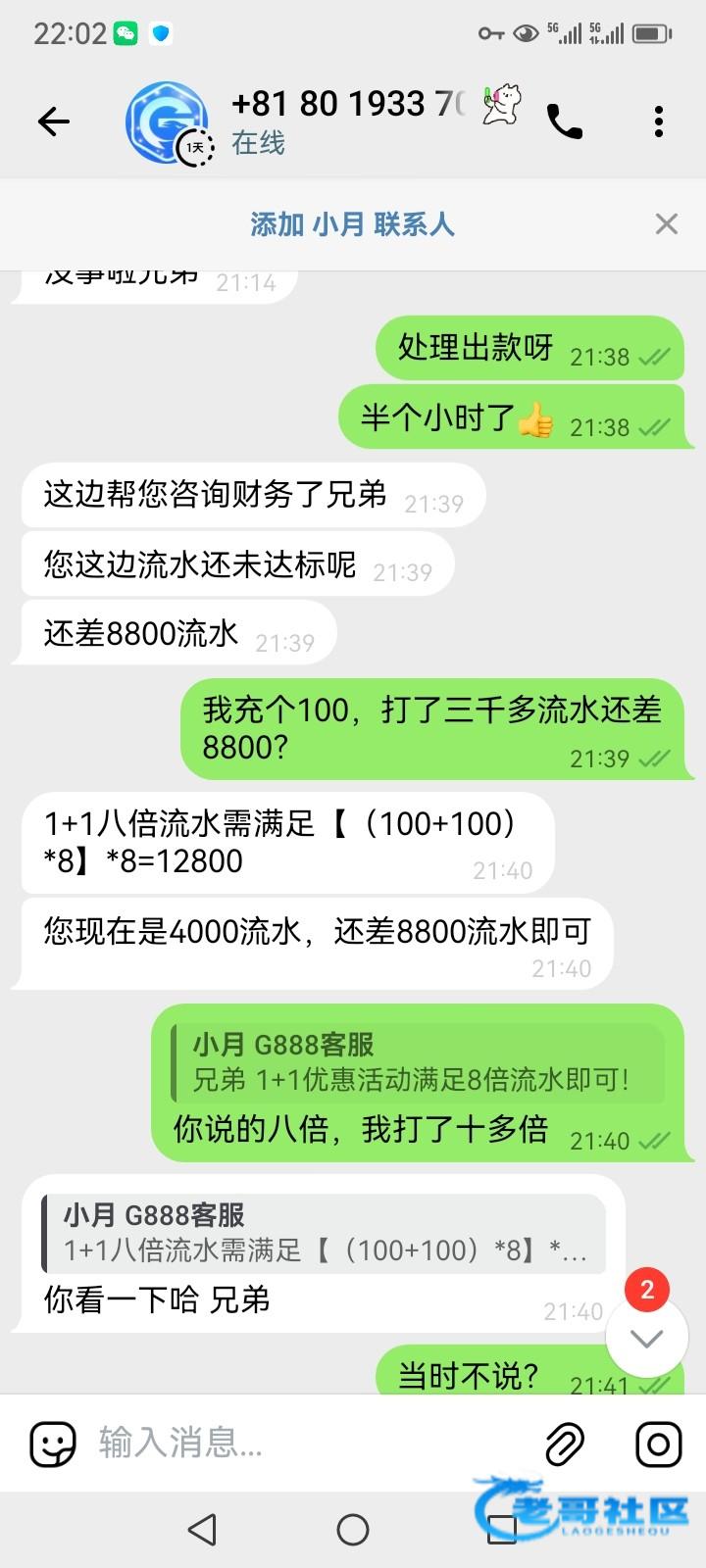Go to the system home screen
Viewport: 706px width, 1568px height.
pos(352,1529)
